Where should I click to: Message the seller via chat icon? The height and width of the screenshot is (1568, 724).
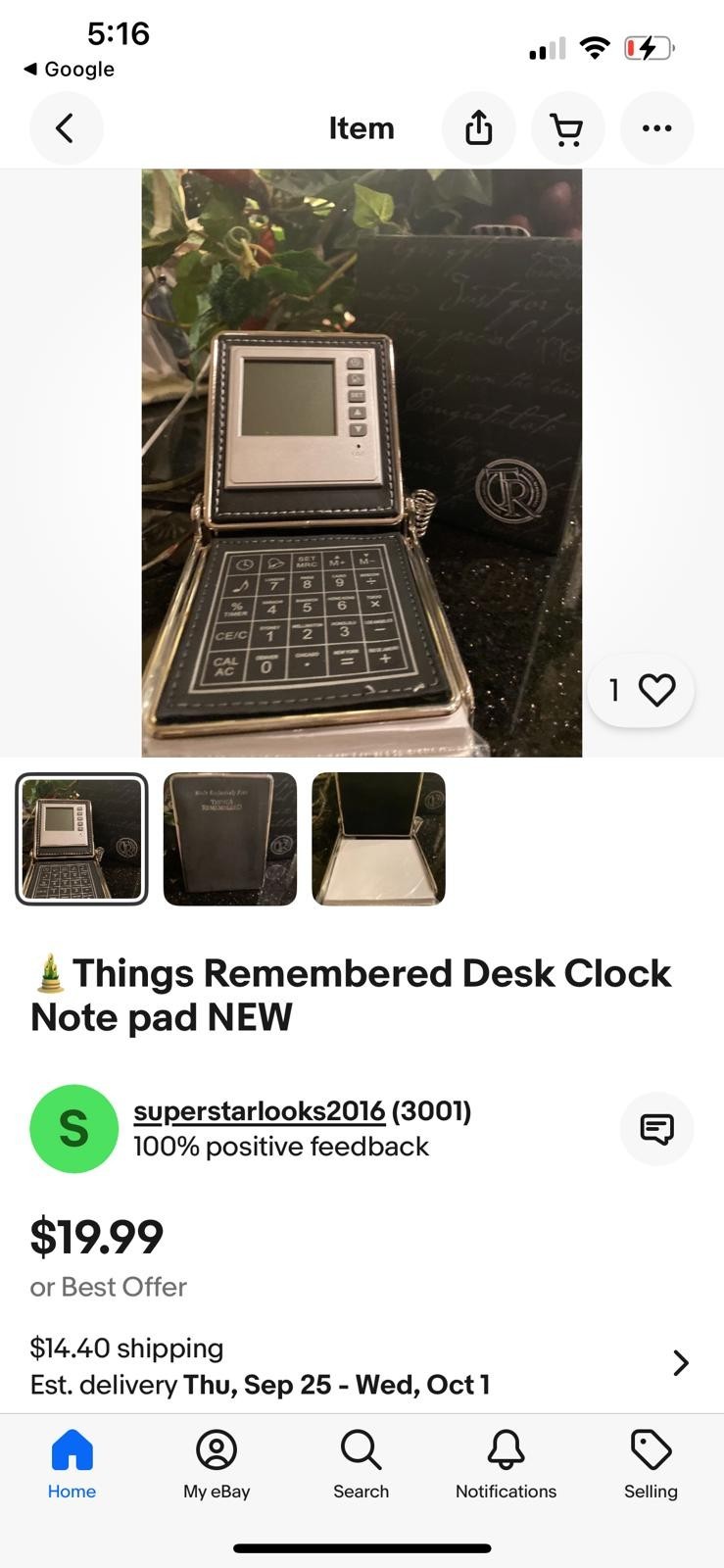(656, 1129)
